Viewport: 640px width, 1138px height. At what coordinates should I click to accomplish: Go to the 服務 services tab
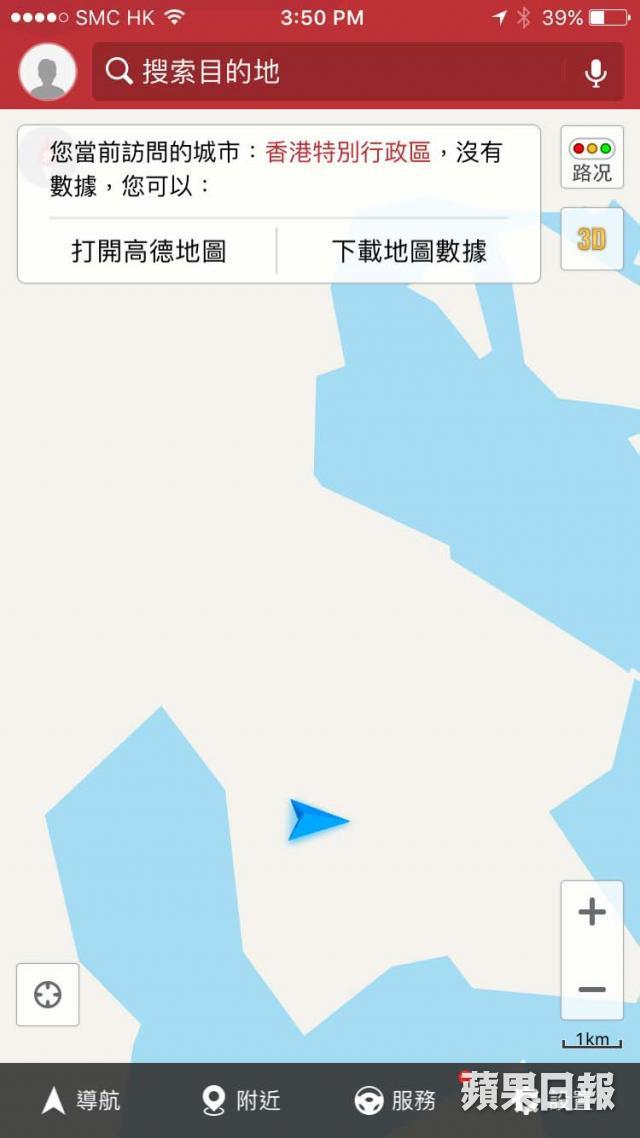(x=395, y=1101)
